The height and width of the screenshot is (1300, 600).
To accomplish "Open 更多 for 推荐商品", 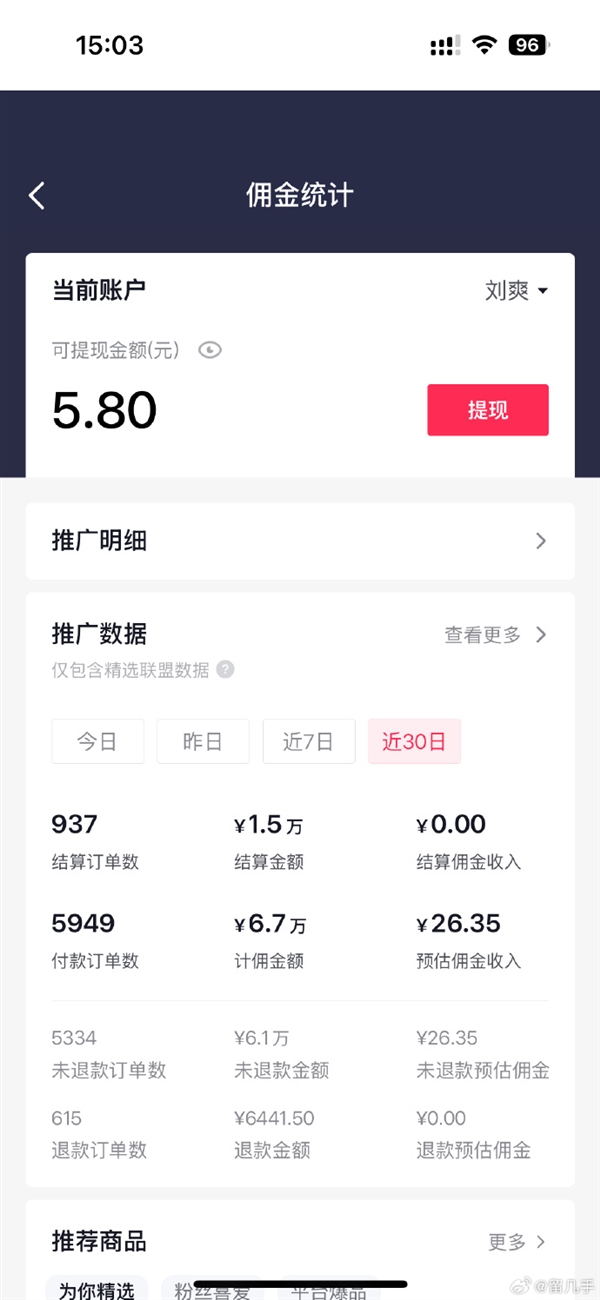I will (516, 1242).
